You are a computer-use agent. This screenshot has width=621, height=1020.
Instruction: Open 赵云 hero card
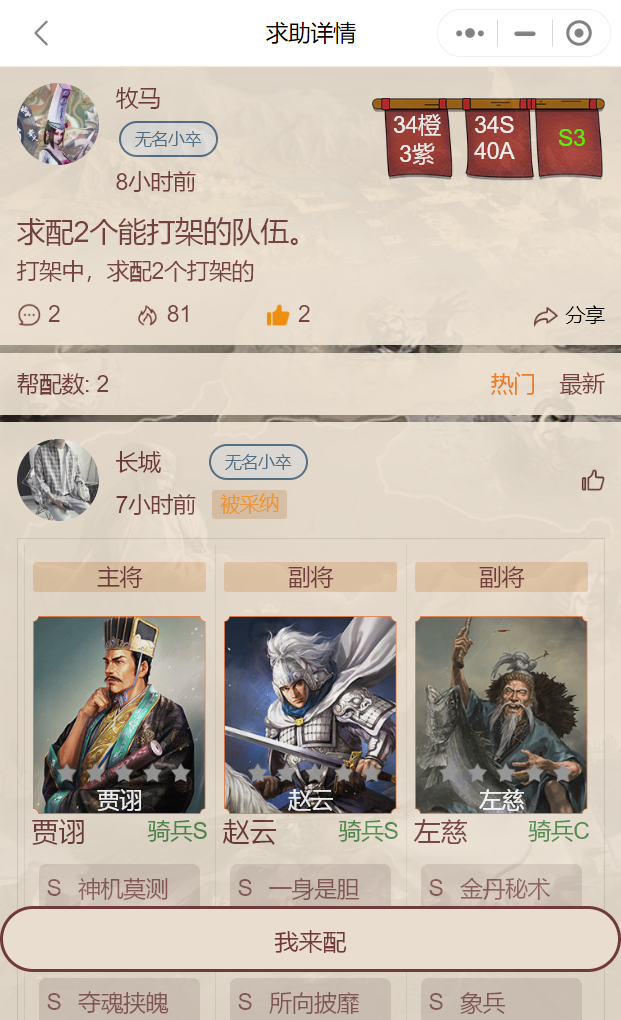pos(310,714)
